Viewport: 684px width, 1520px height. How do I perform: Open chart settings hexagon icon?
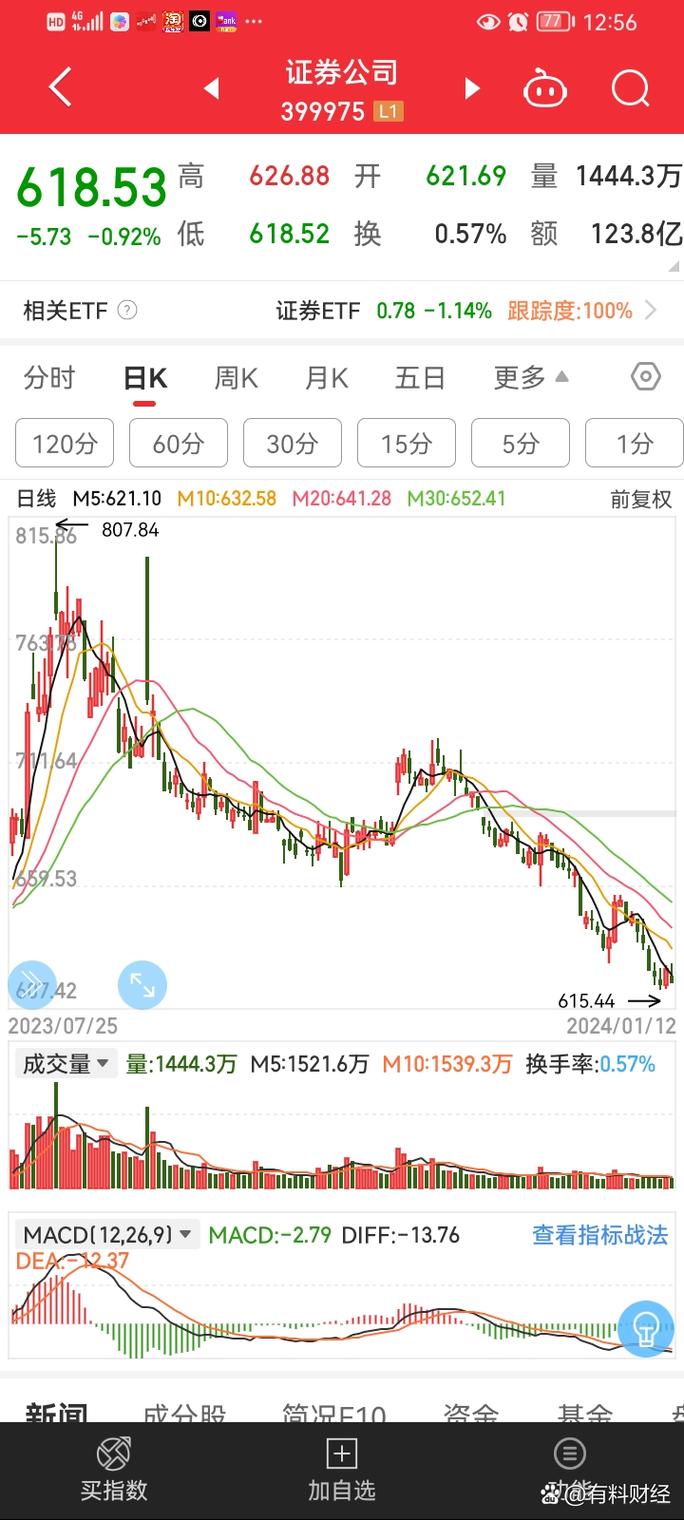(x=646, y=377)
